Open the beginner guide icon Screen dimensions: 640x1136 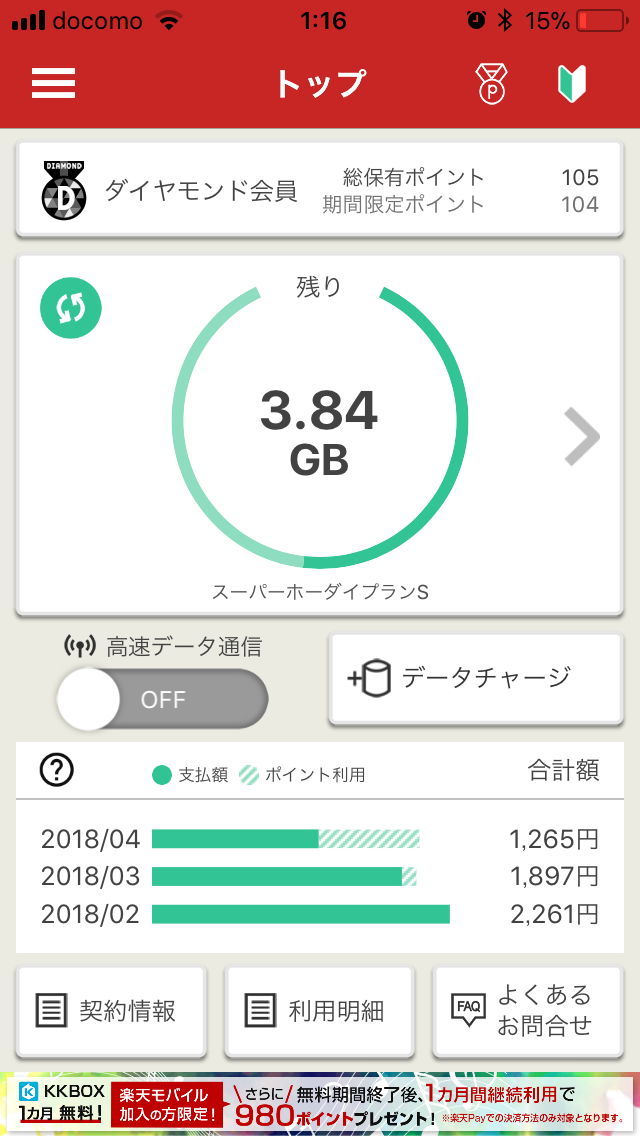tap(572, 83)
